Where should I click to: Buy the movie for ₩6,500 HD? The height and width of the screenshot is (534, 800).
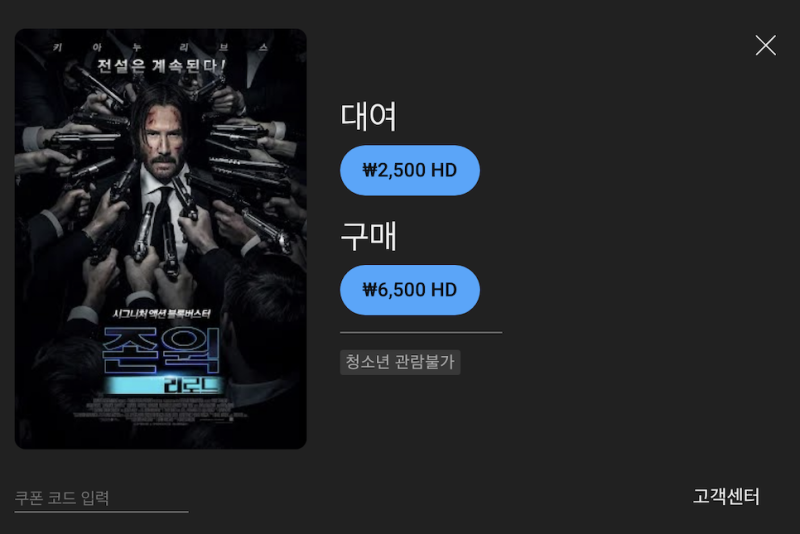tap(410, 290)
